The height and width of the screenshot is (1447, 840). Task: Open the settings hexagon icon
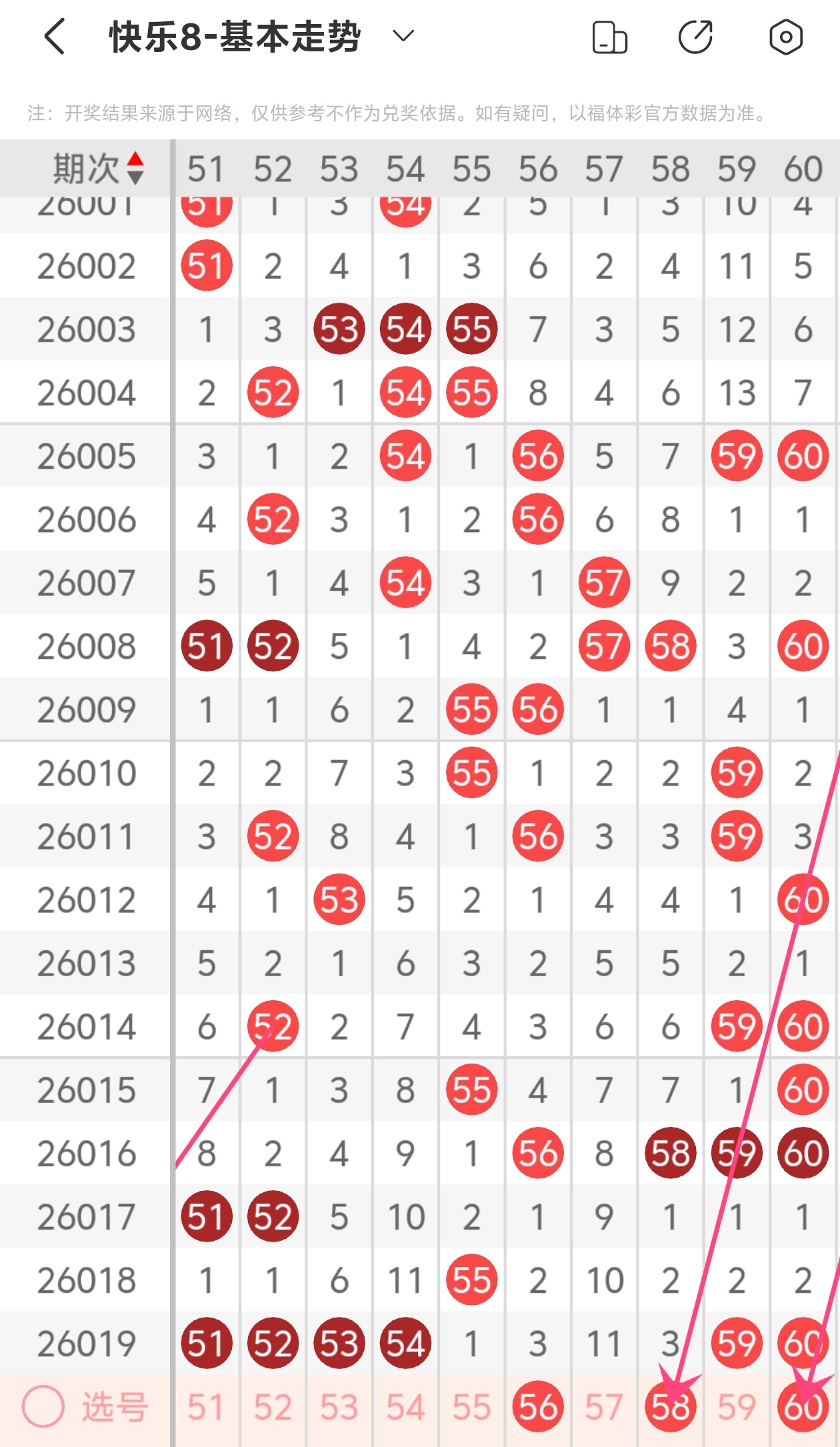pyautogui.click(x=785, y=37)
